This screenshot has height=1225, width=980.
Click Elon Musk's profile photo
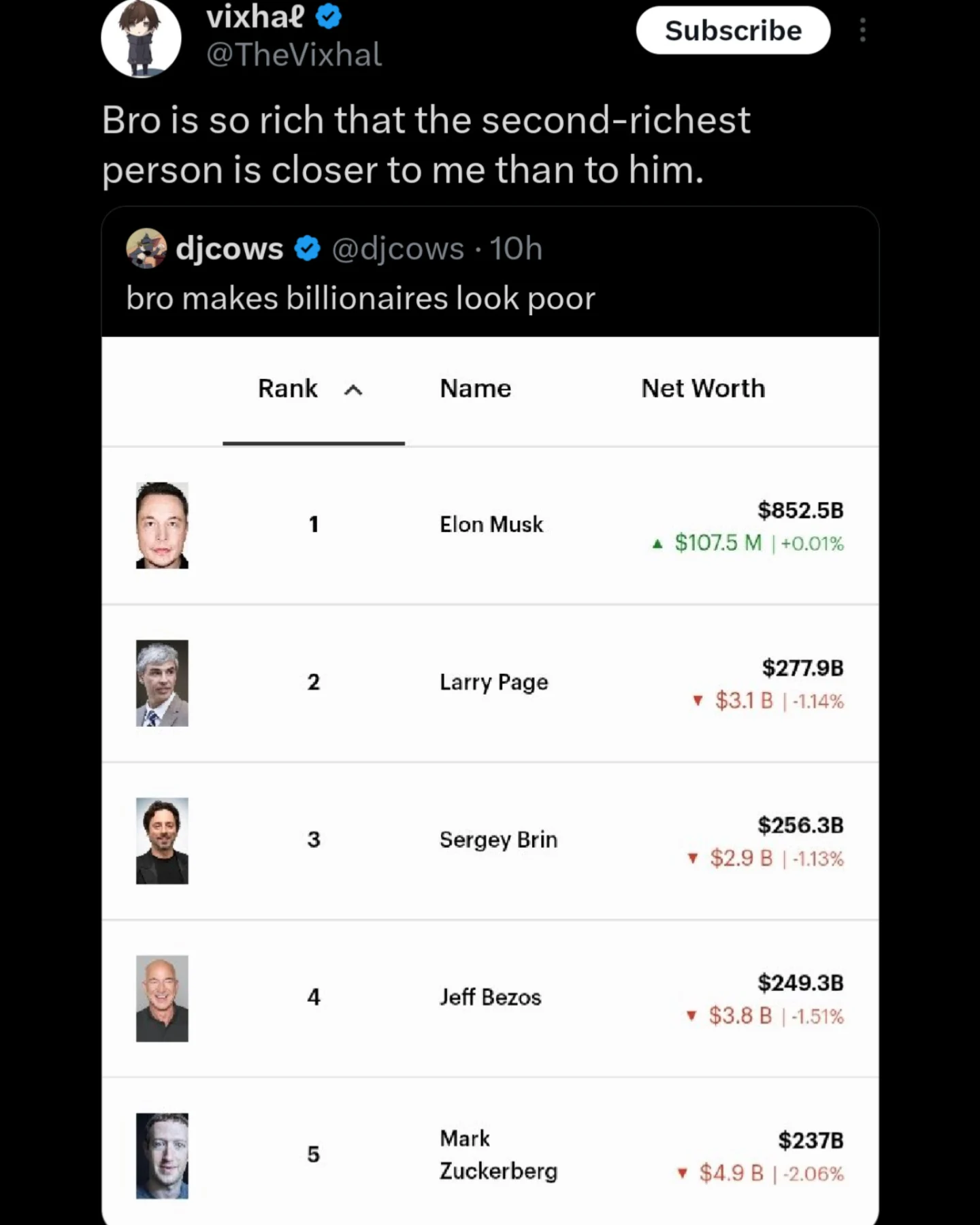tap(163, 525)
